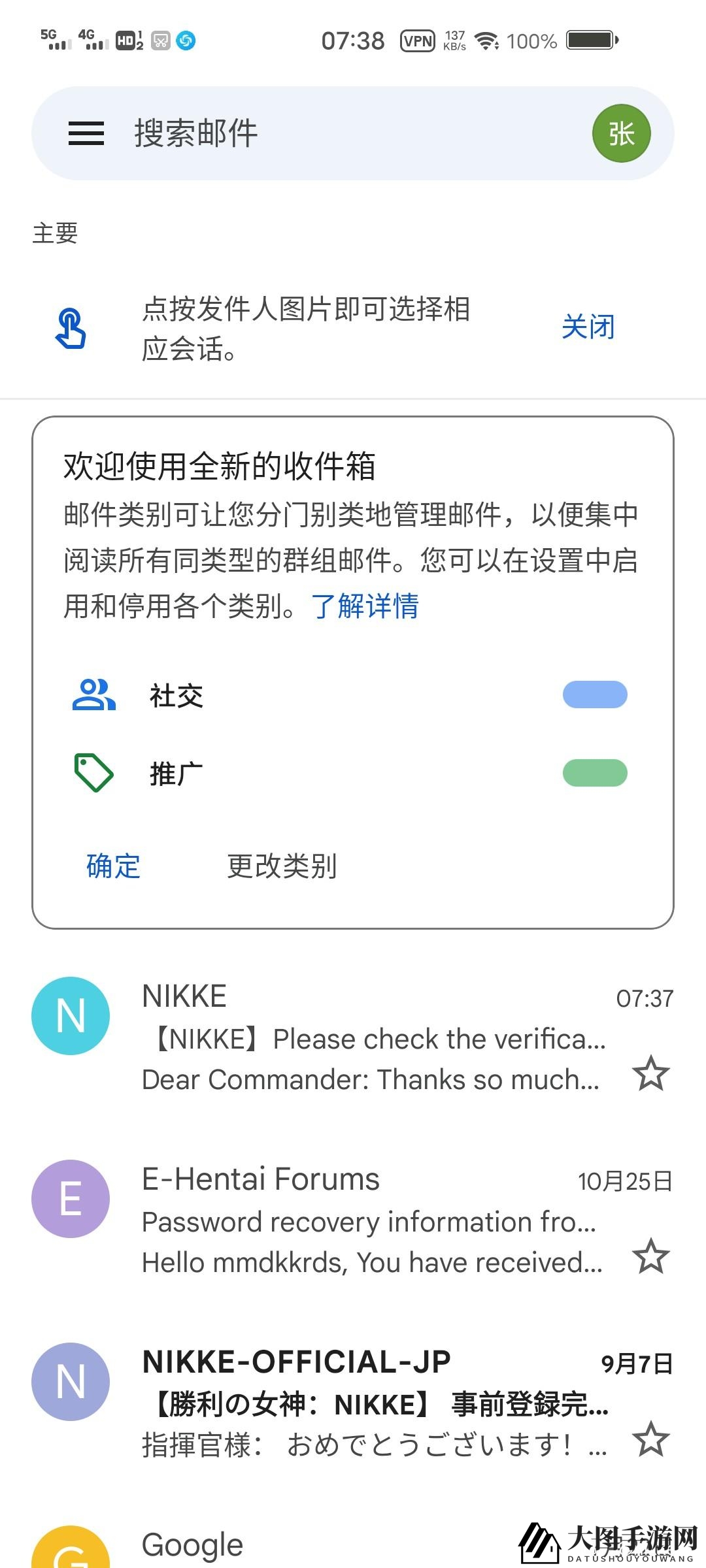Open the 了解详情 link
The image size is (706, 1568).
365,606
